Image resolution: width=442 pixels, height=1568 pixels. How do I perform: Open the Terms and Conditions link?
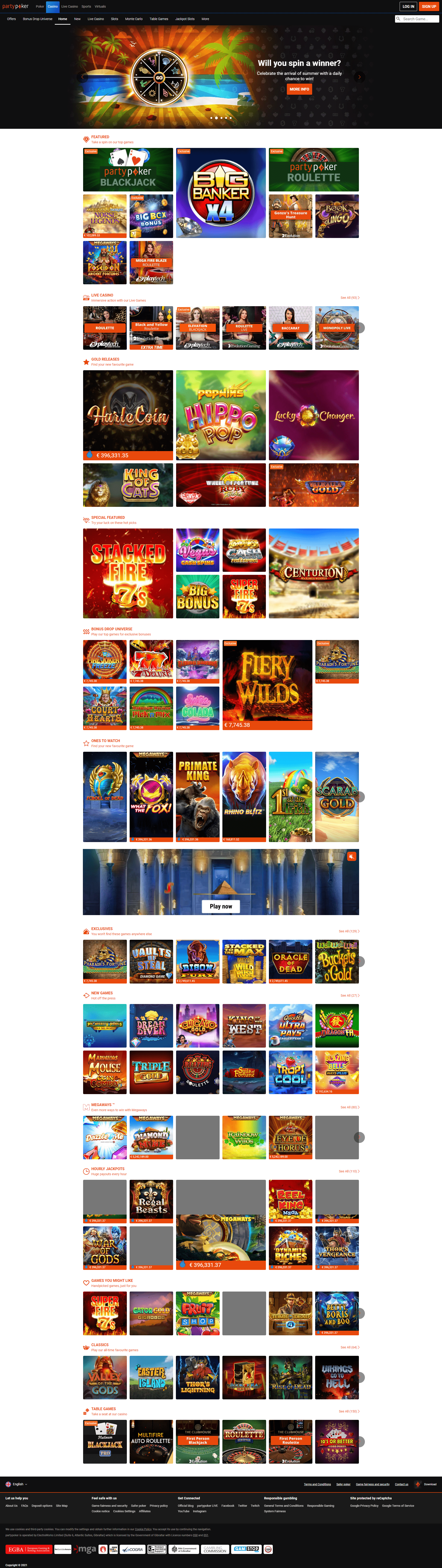(317, 1484)
